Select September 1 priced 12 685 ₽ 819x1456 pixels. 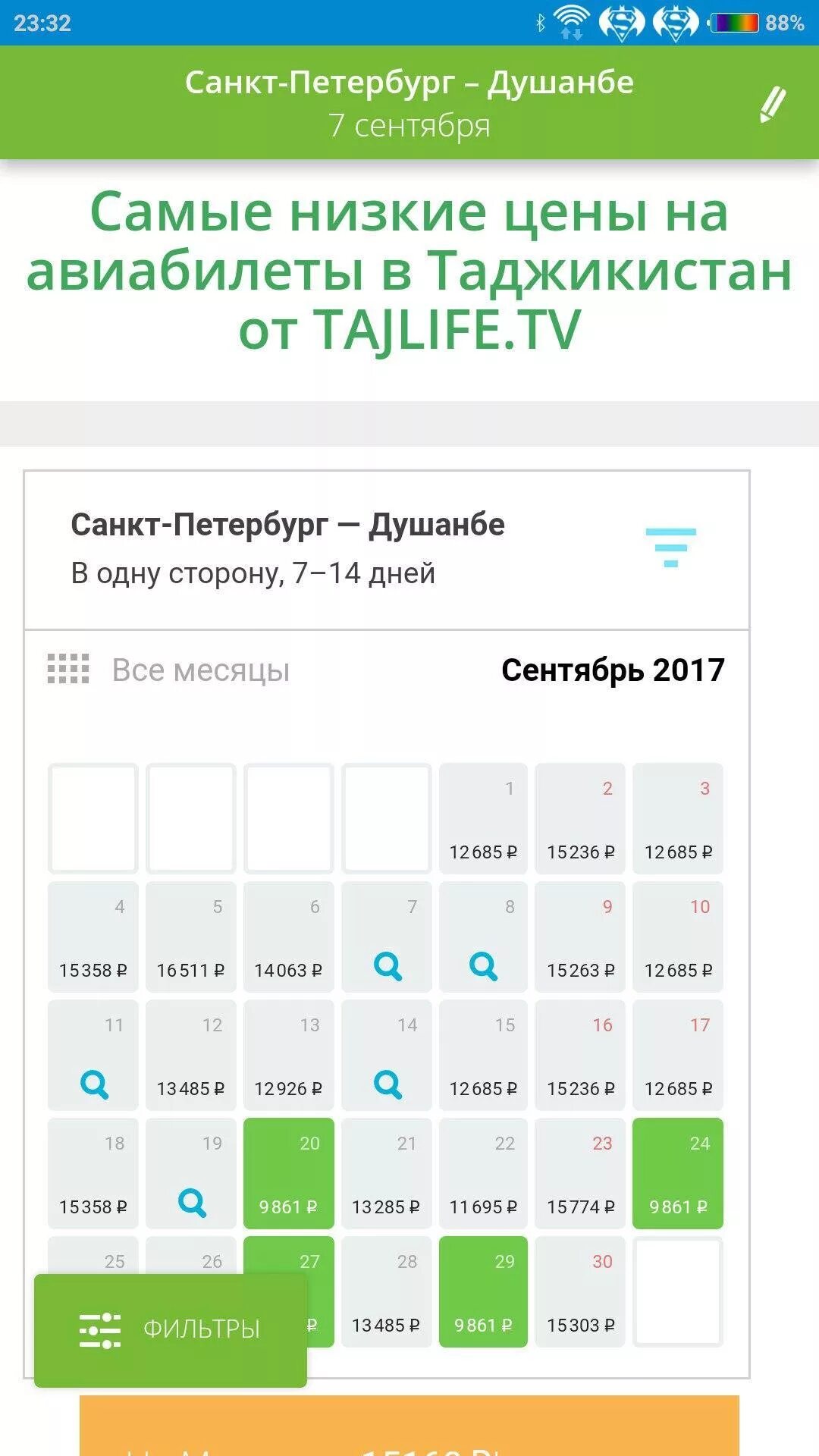tap(483, 819)
